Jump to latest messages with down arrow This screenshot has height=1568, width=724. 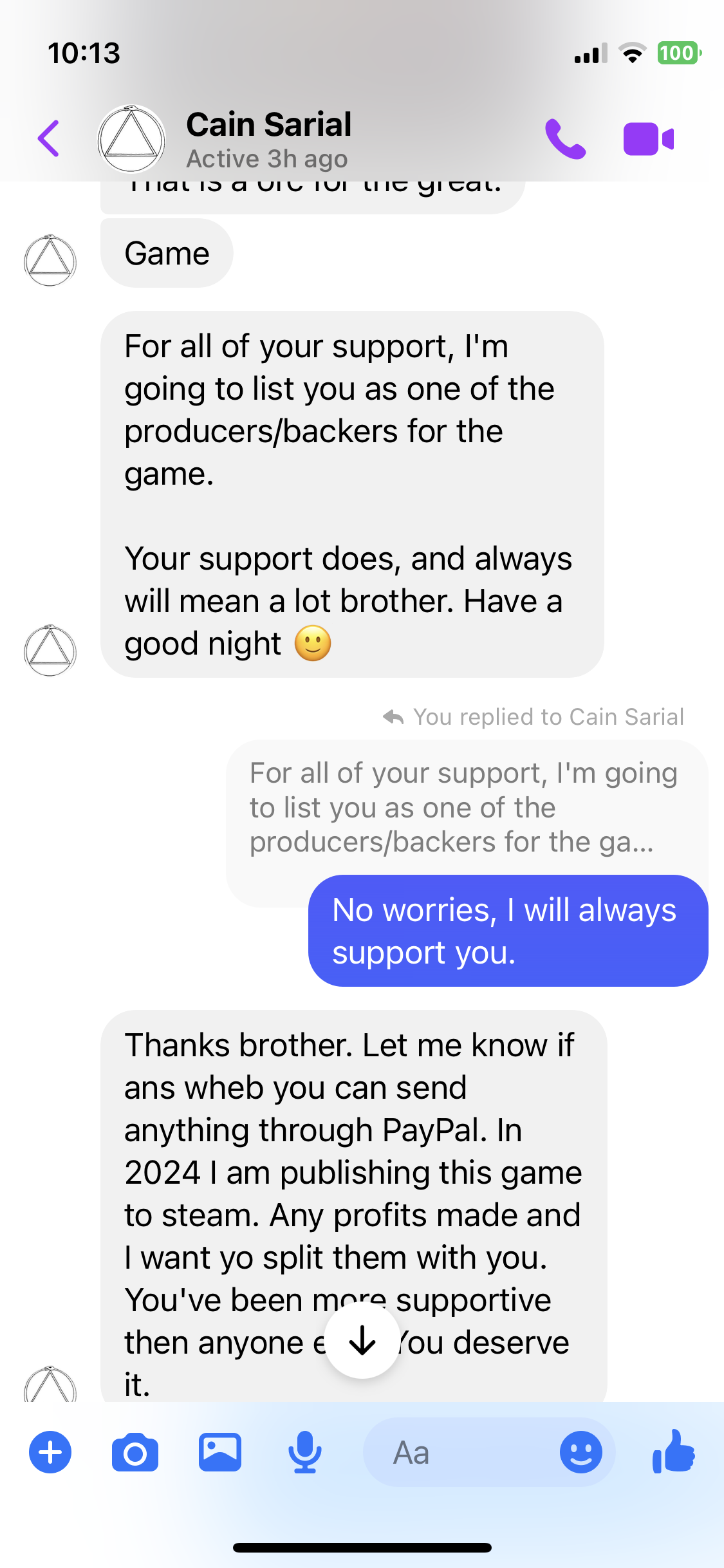click(362, 1341)
